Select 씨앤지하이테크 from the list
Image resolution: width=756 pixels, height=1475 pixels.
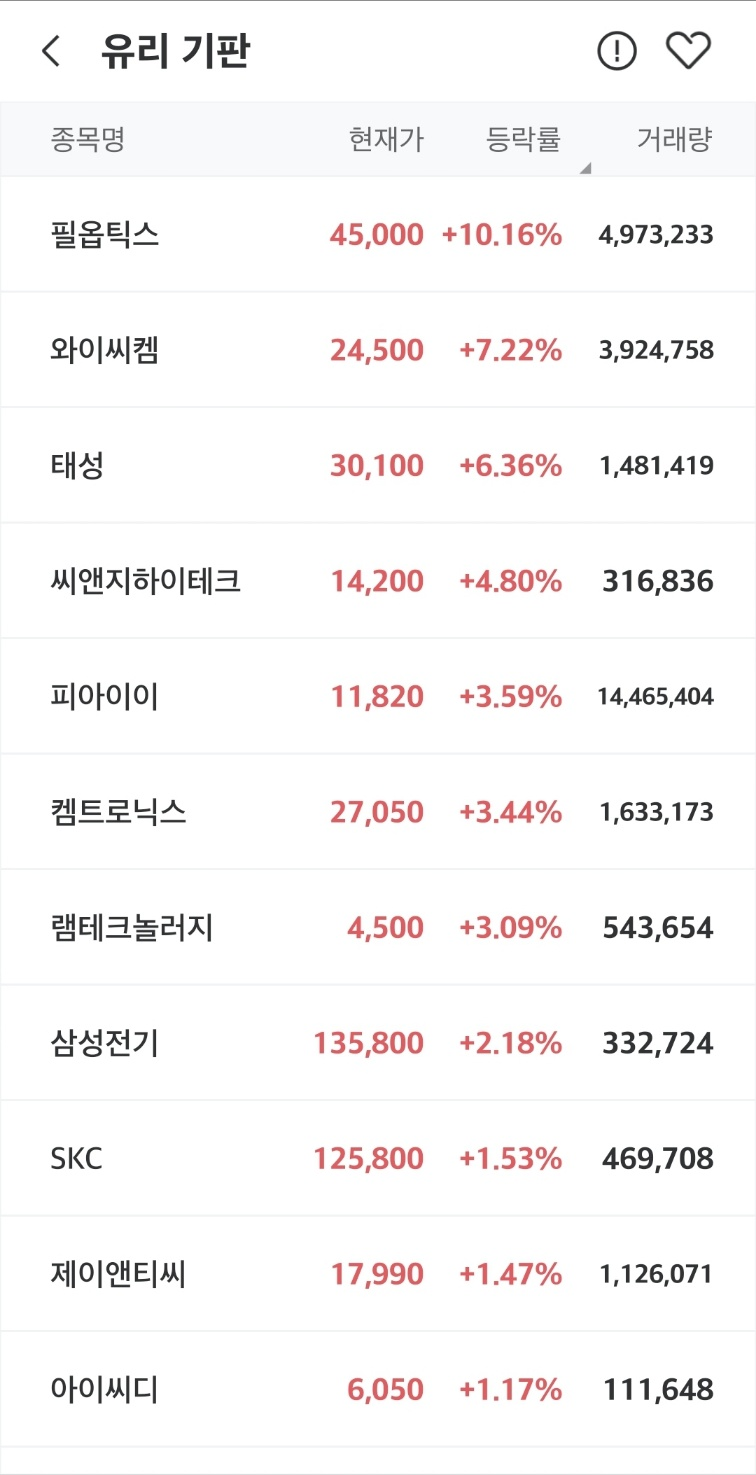pyautogui.click(x=378, y=581)
